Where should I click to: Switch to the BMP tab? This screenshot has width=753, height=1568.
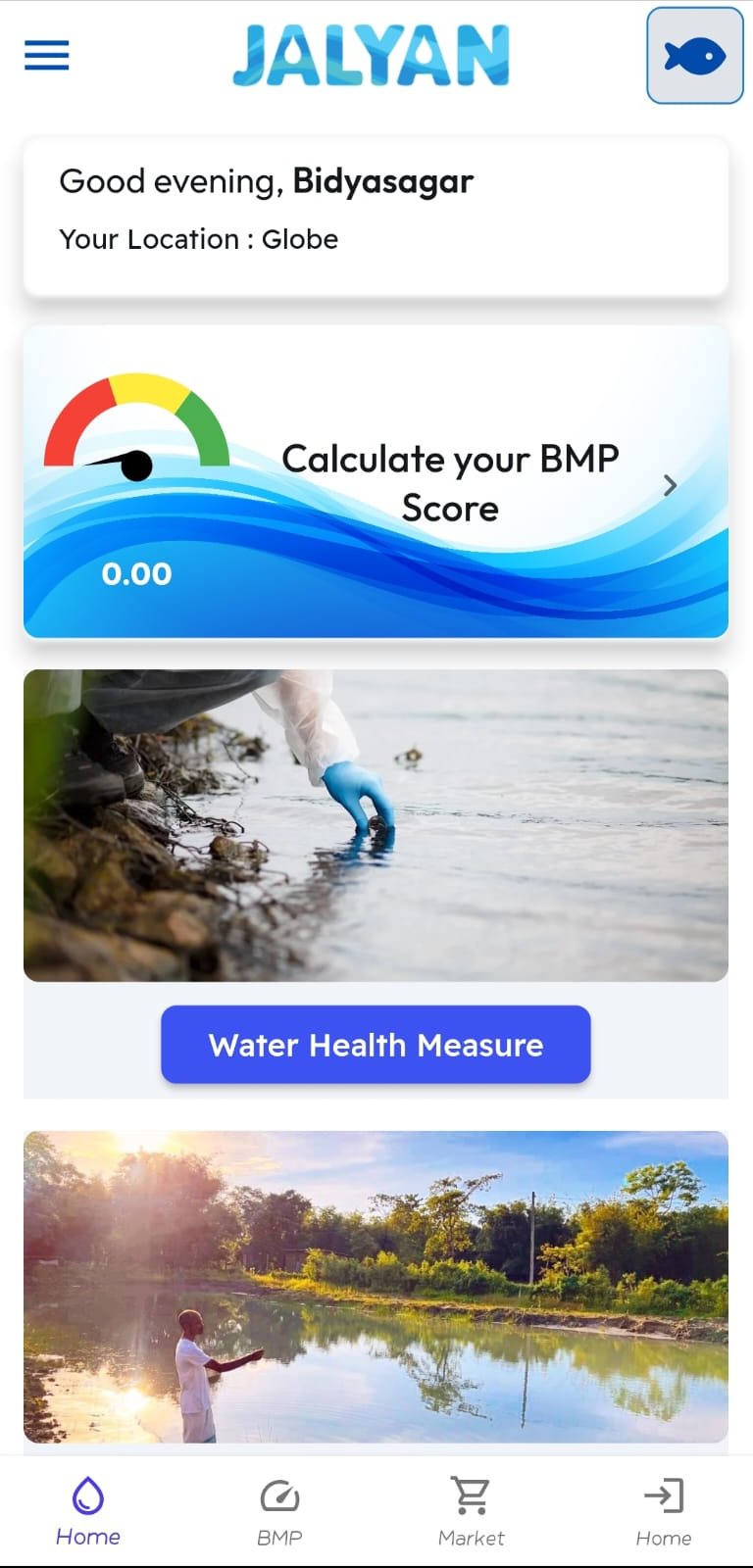pos(279,1511)
